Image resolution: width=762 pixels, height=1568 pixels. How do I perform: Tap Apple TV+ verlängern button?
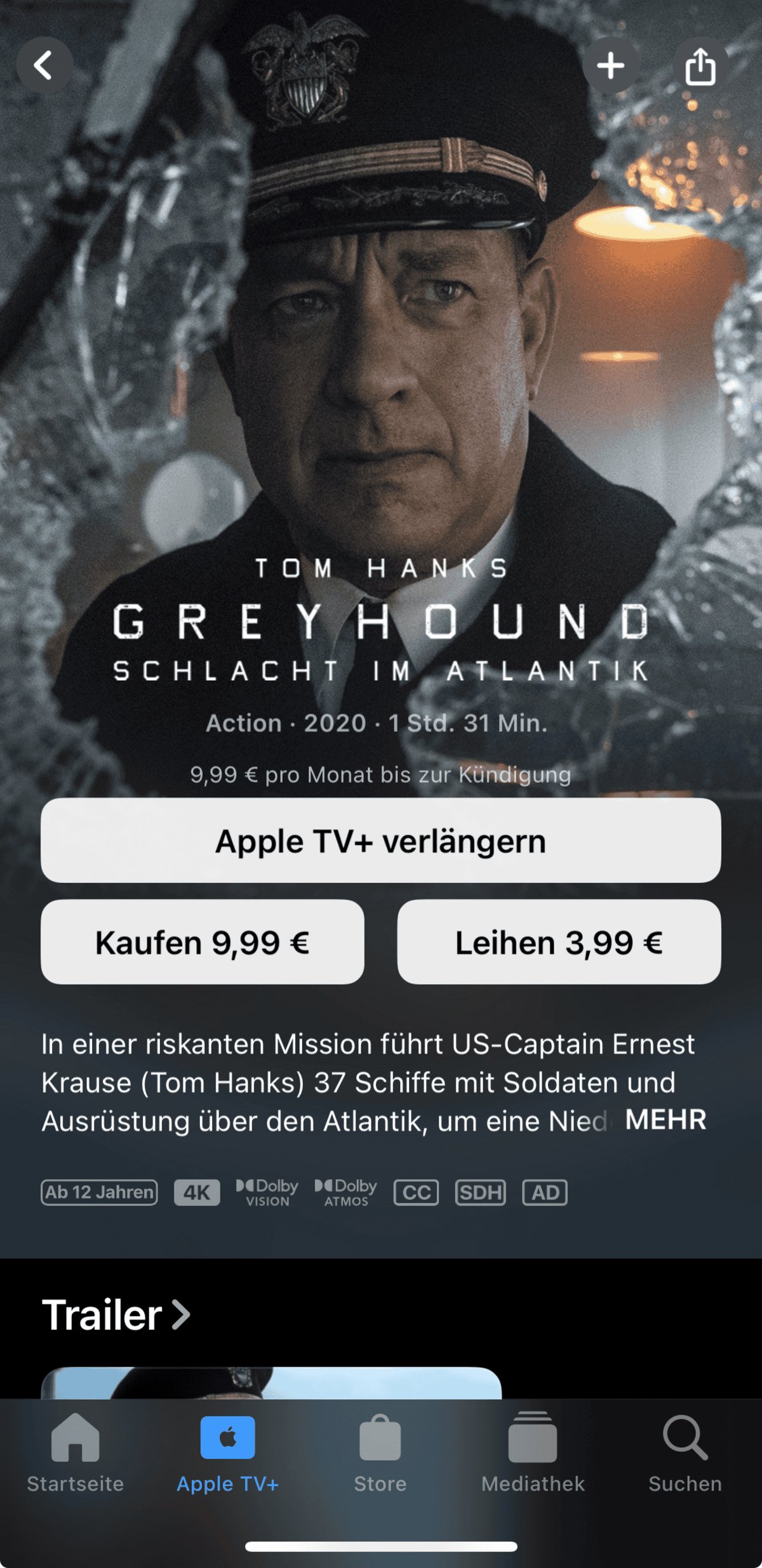pos(380,840)
